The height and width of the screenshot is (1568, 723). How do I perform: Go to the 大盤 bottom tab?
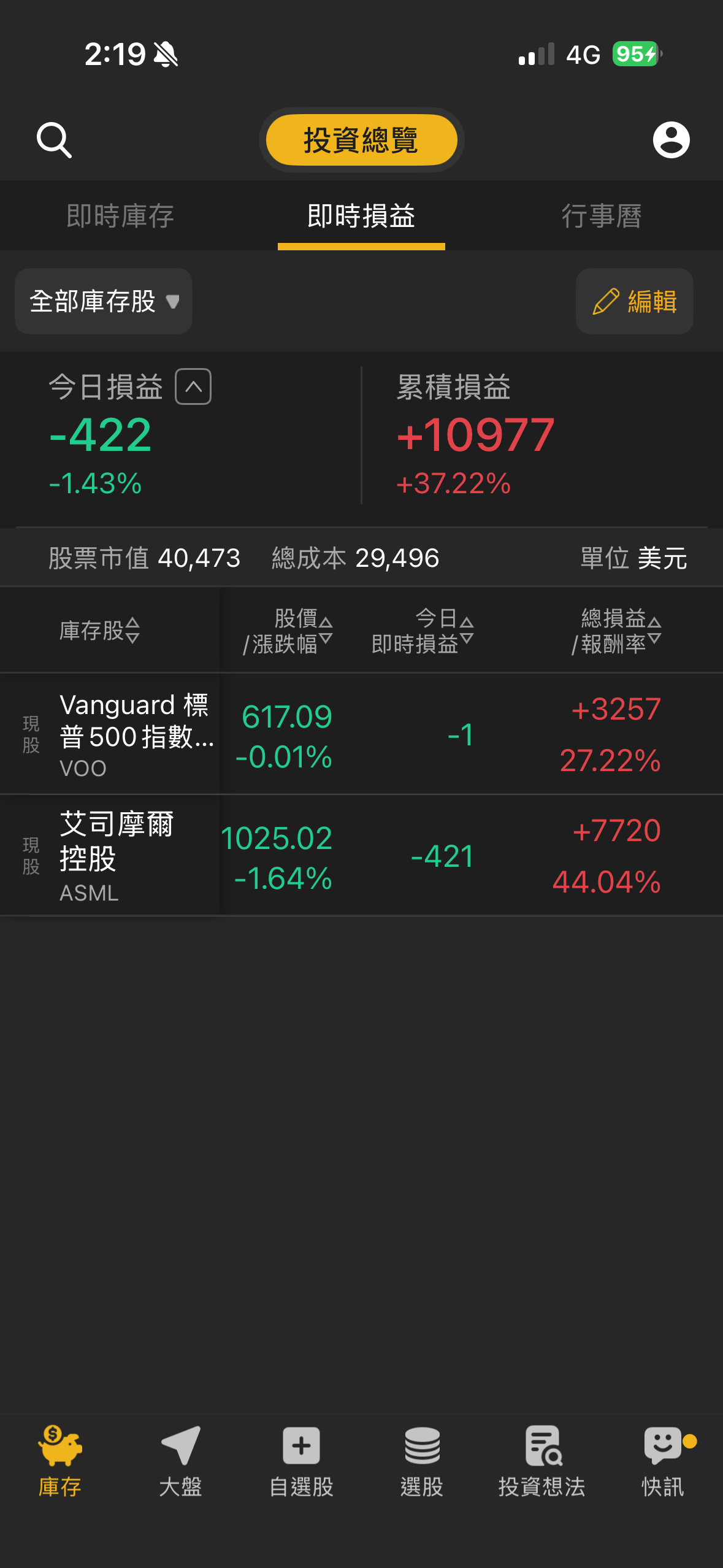(x=180, y=1461)
